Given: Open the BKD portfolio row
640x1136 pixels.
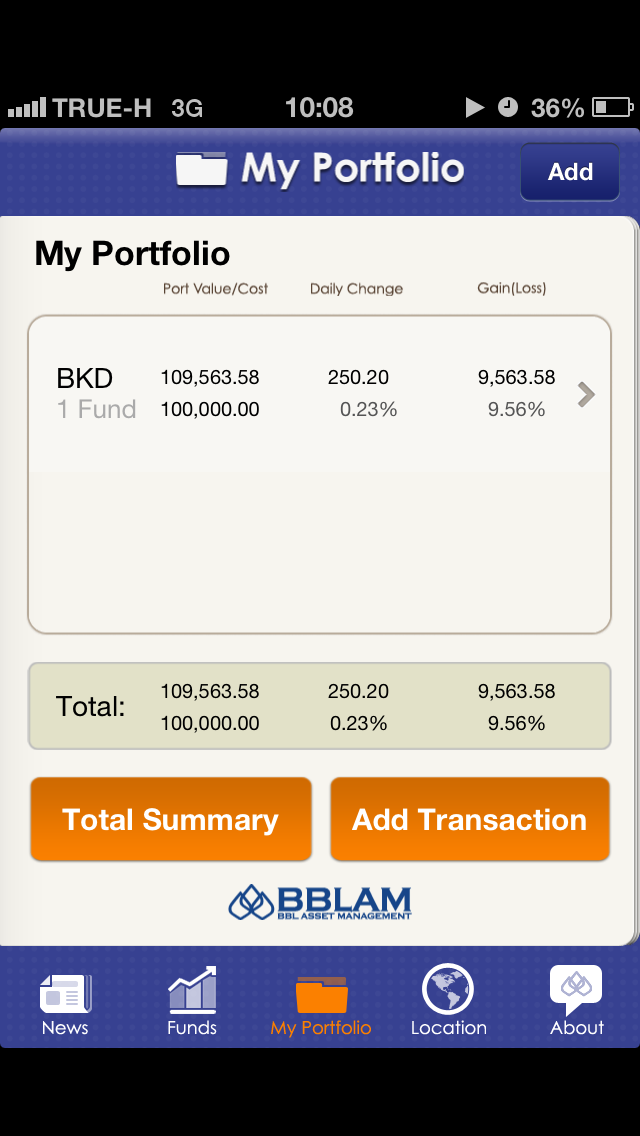Looking at the screenshot, I should [x=320, y=394].
